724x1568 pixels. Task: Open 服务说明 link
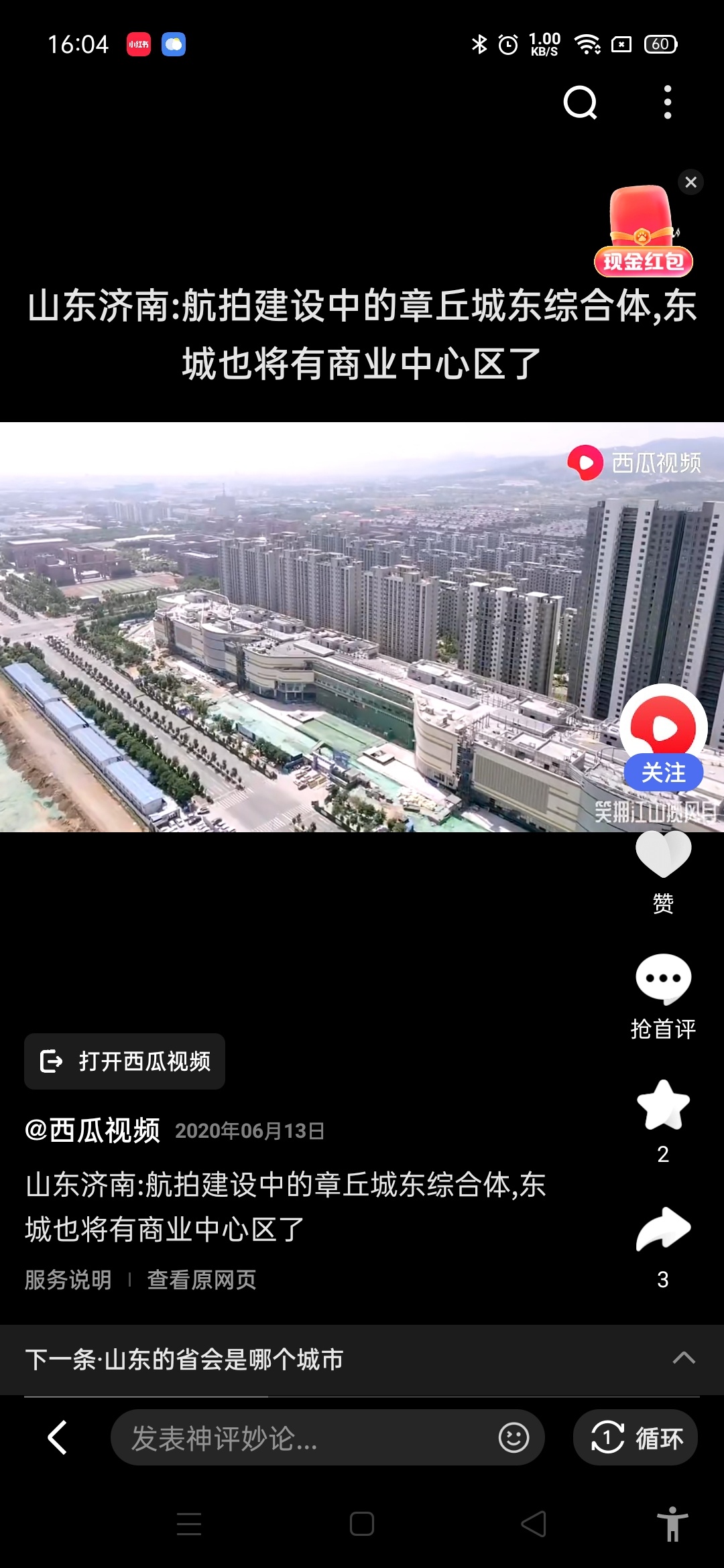pos(68,1280)
